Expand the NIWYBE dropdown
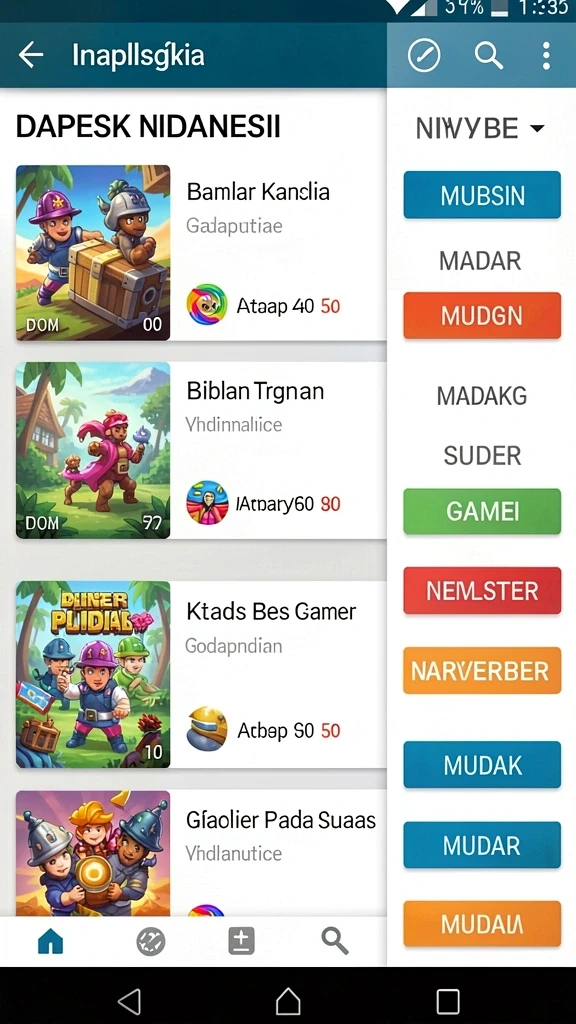 tap(481, 129)
